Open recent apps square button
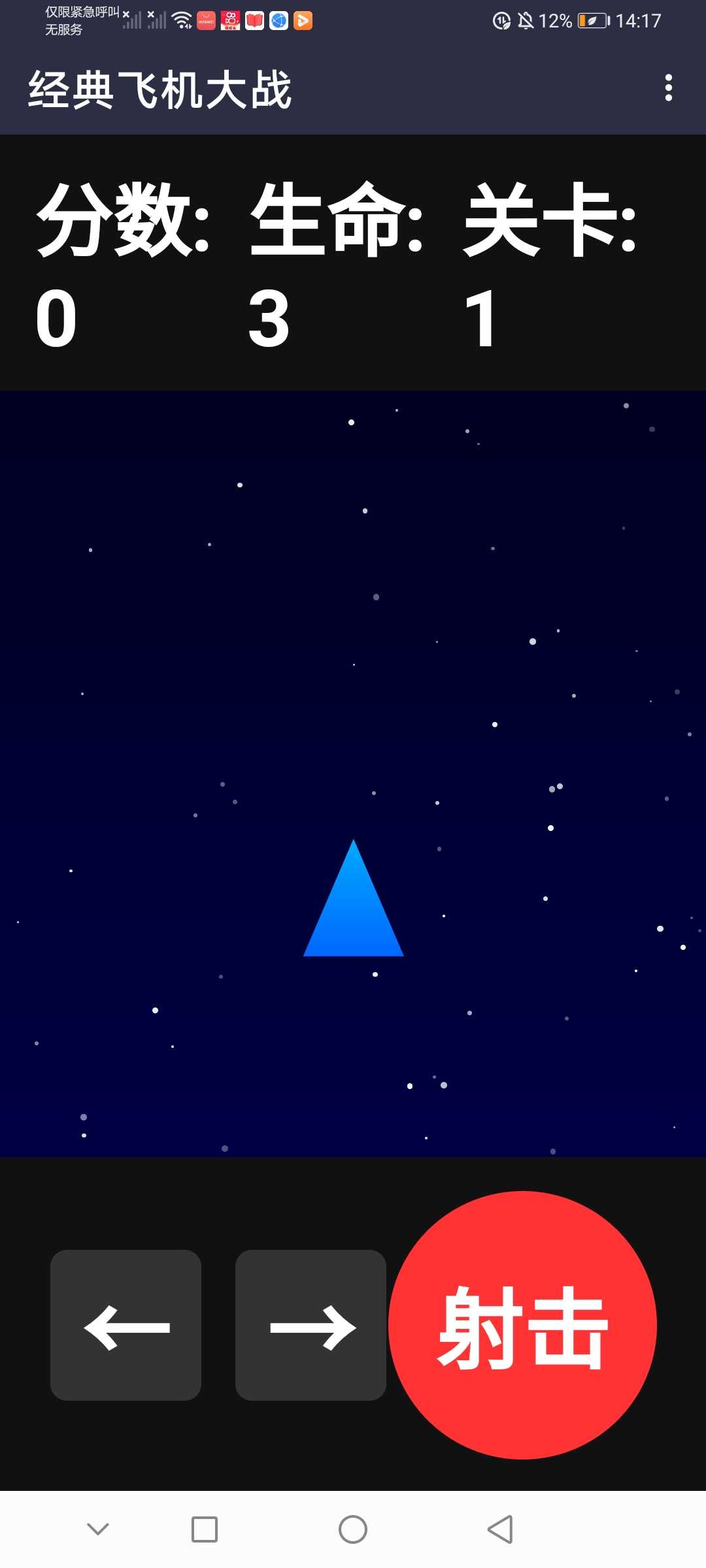Screen dimensions: 706x1568 tap(205, 1529)
